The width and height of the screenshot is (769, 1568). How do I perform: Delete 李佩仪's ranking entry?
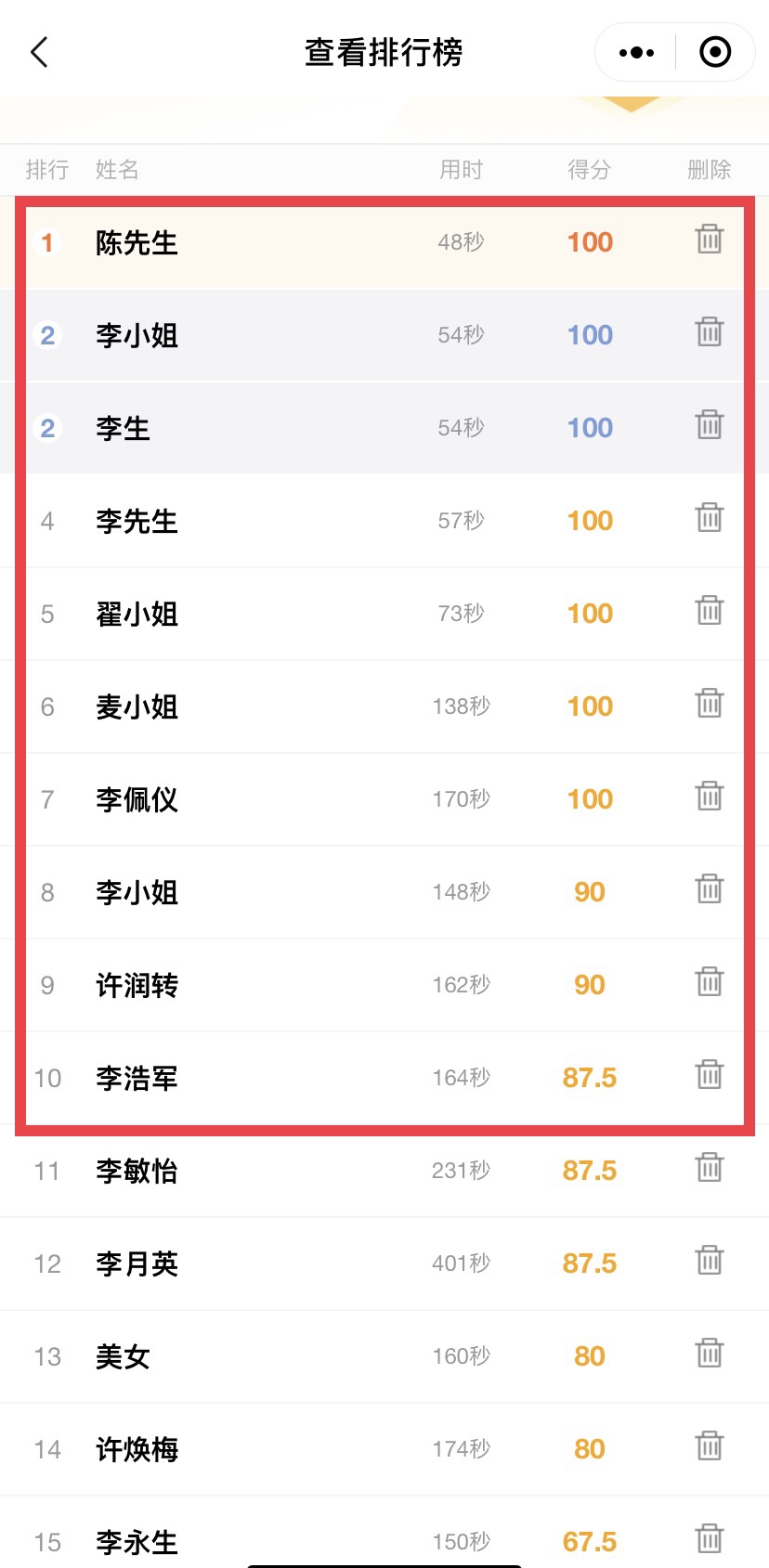click(x=710, y=797)
